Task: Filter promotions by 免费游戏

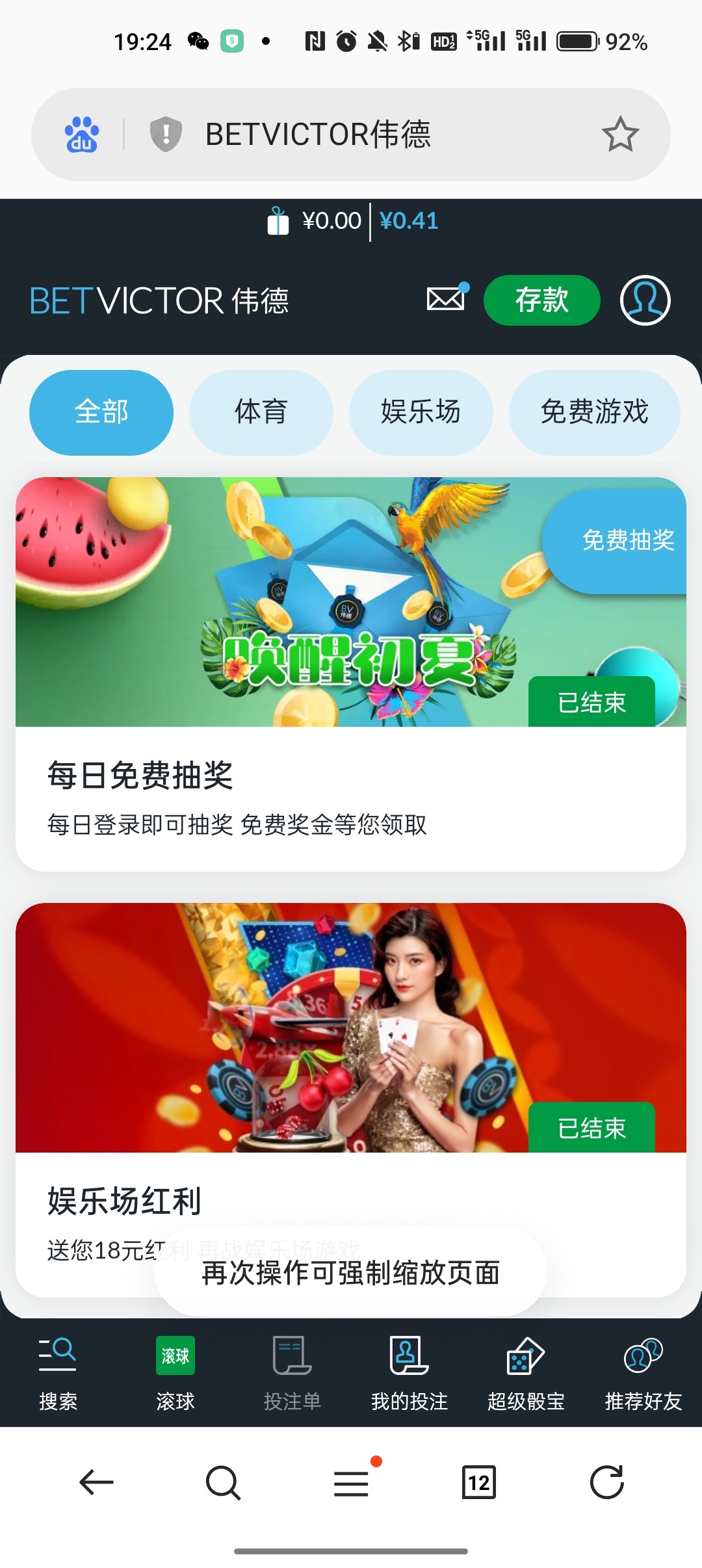Action: point(594,412)
